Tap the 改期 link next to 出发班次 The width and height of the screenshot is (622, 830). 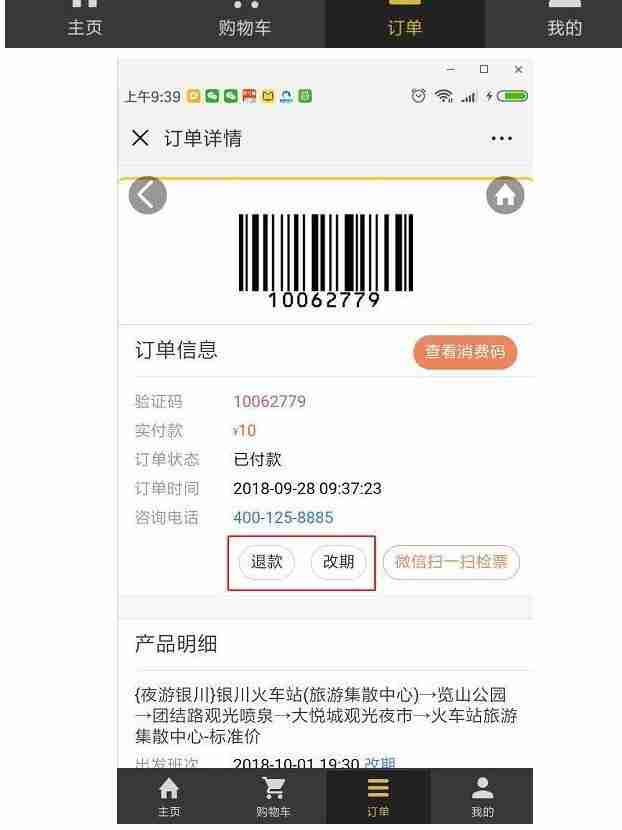tap(380, 764)
